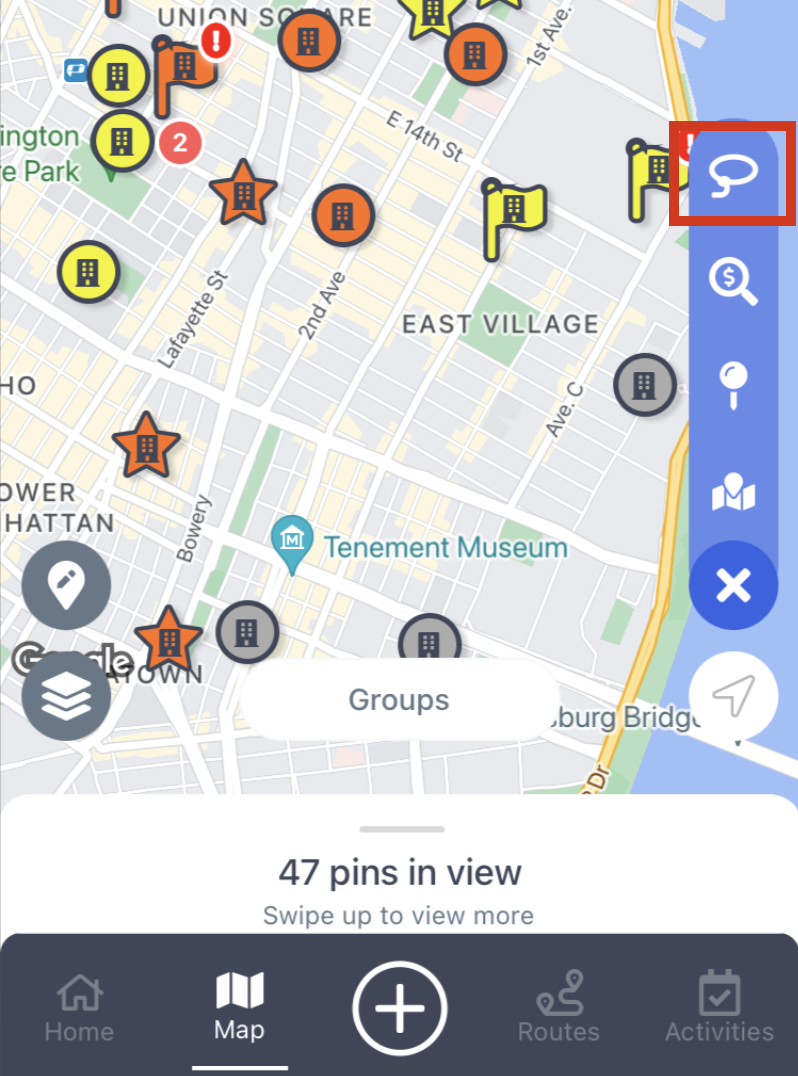798x1076 pixels.
Task: Open the Groups filter
Action: click(398, 700)
